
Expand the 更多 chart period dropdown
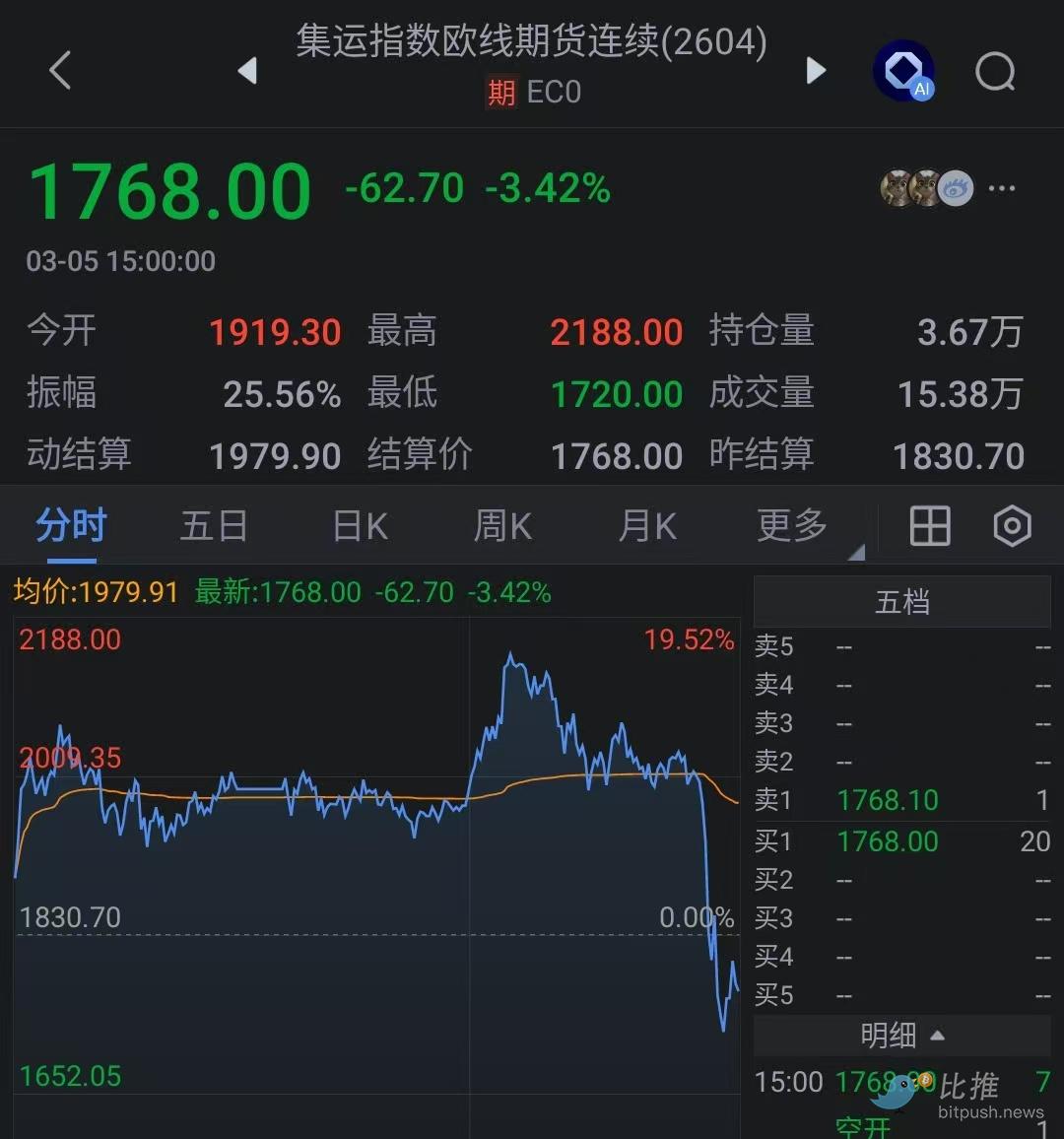coord(794,525)
